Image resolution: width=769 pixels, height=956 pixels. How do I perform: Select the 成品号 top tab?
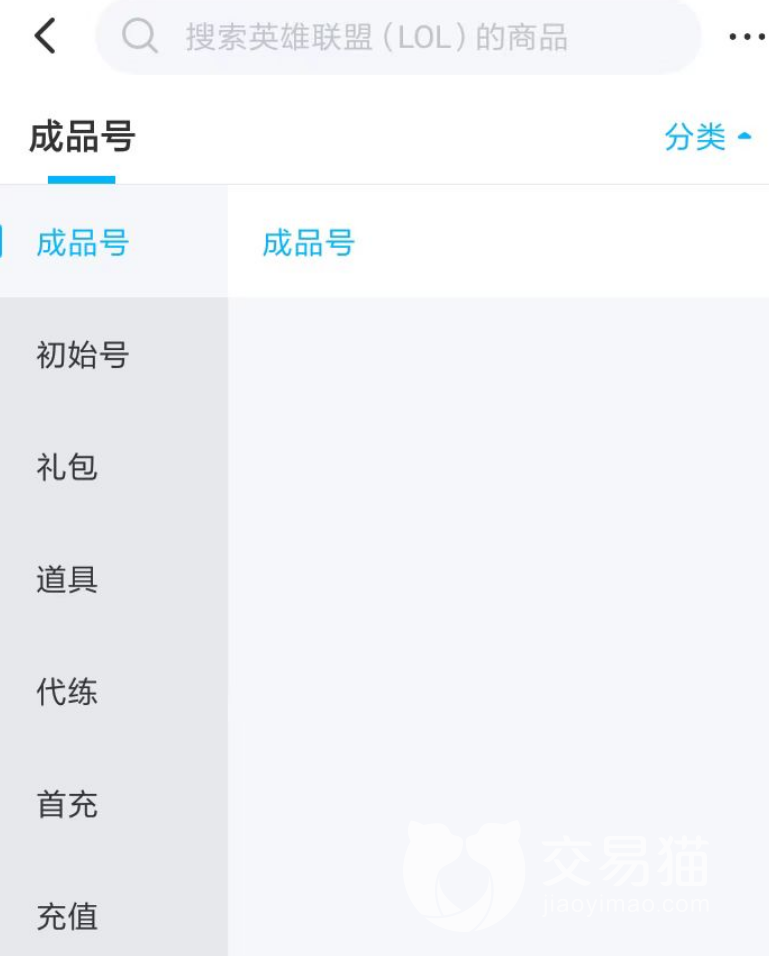pos(82,137)
